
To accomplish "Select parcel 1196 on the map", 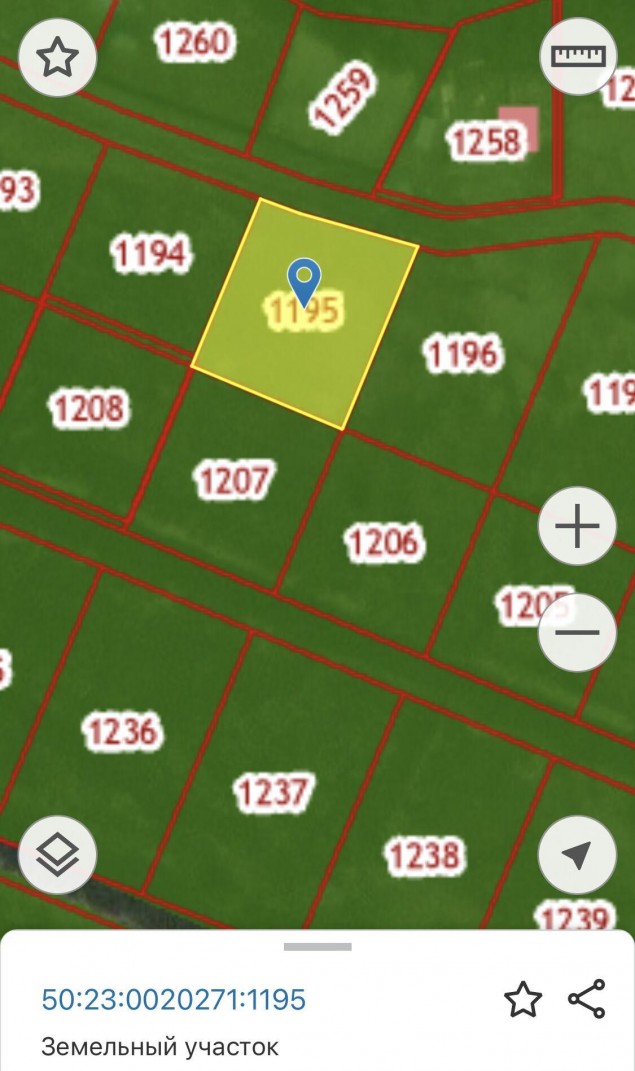I will coord(463,354).
